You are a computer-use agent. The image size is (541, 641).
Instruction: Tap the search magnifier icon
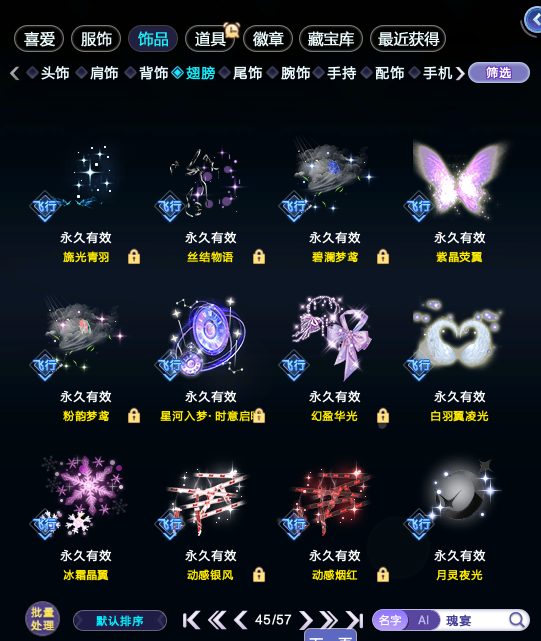point(516,620)
